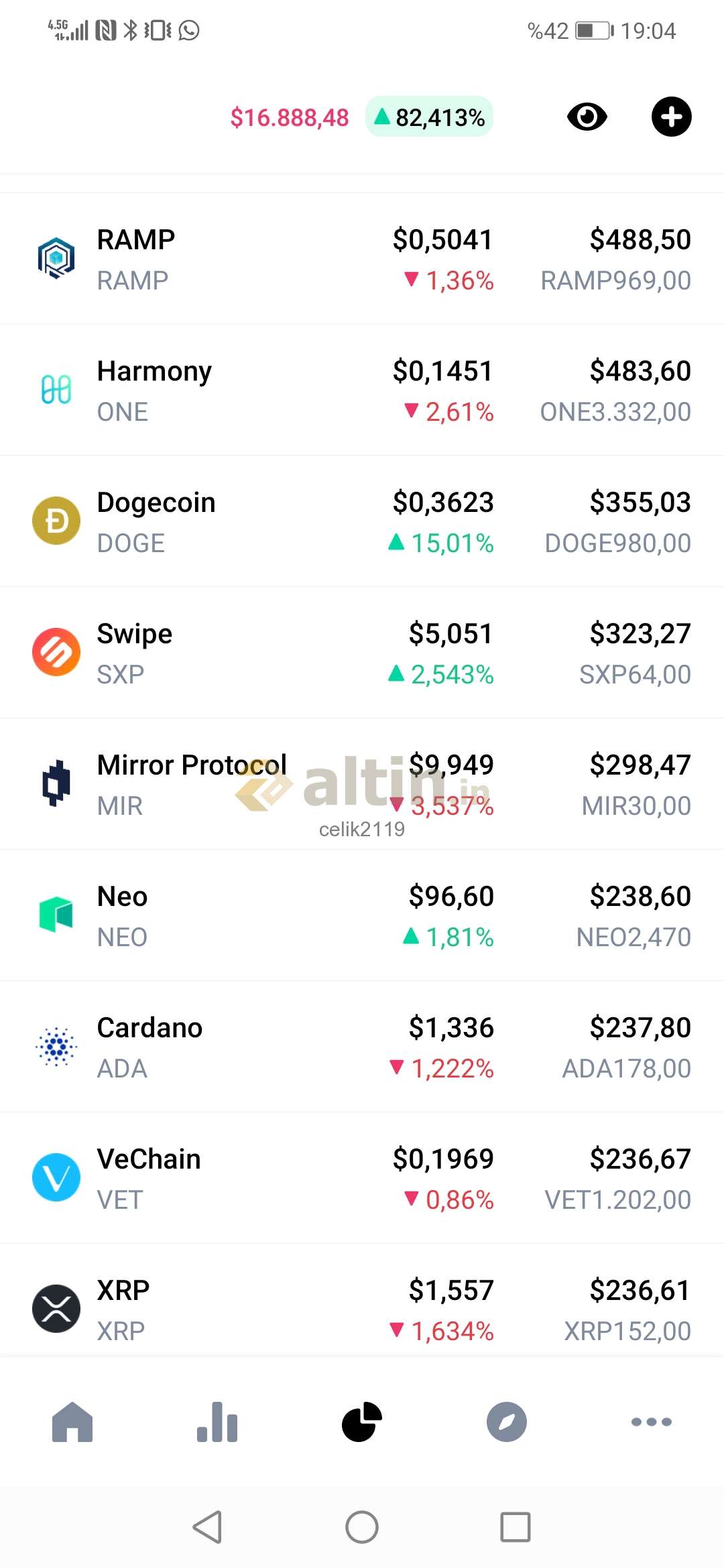Viewport: 724px width, 1568px height.
Task: View VeChain VET holding
Action: [x=362, y=1178]
